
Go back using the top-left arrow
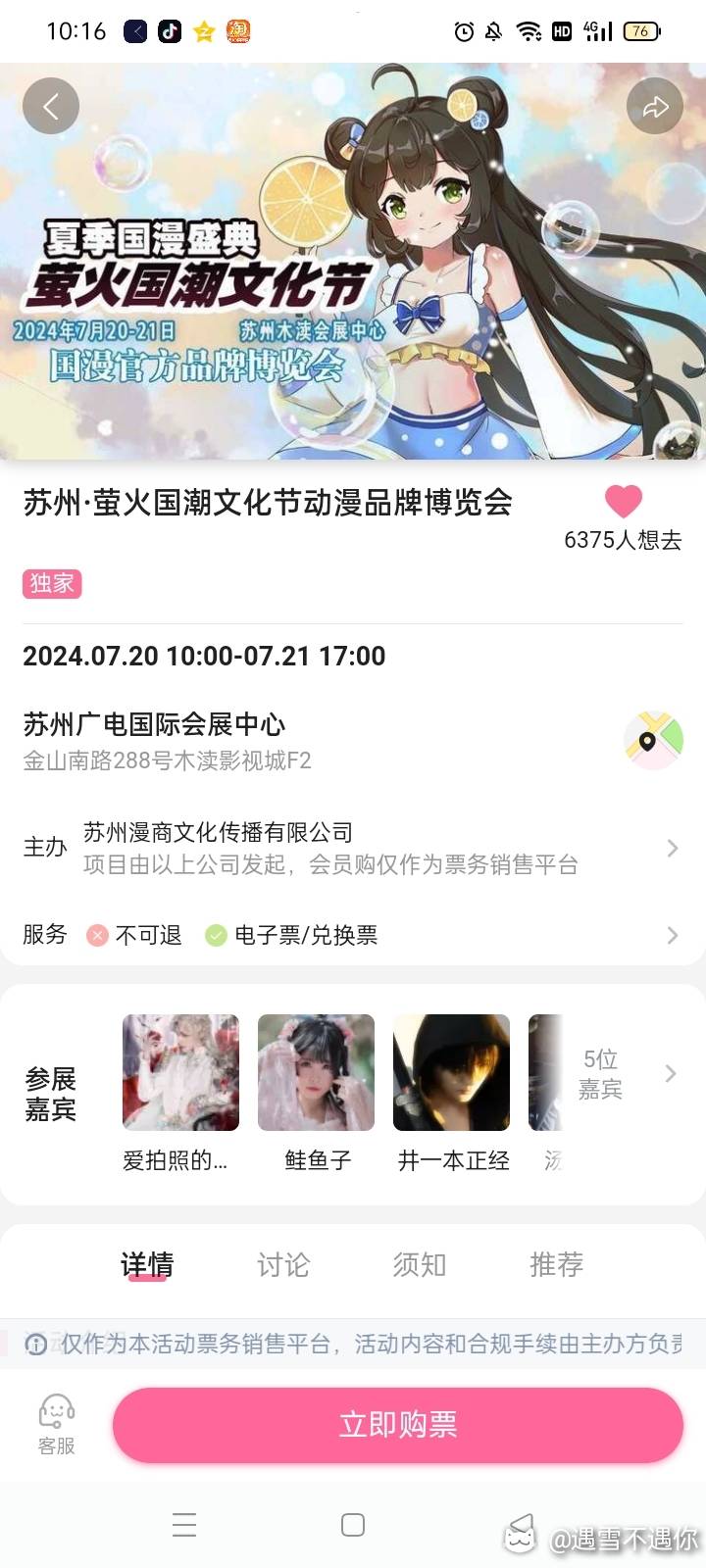pos(51,106)
